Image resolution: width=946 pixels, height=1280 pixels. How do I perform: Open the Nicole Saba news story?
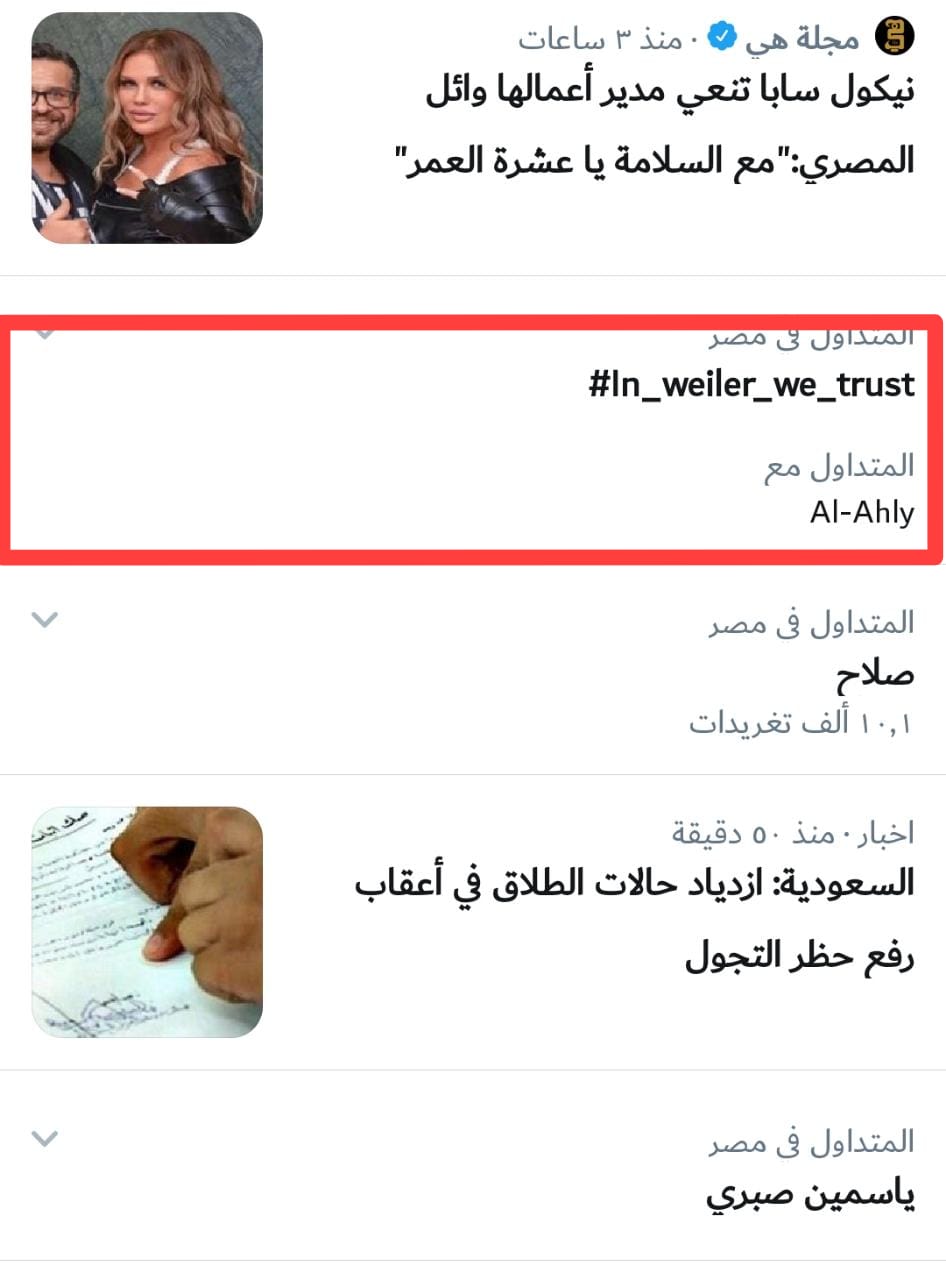(670, 125)
